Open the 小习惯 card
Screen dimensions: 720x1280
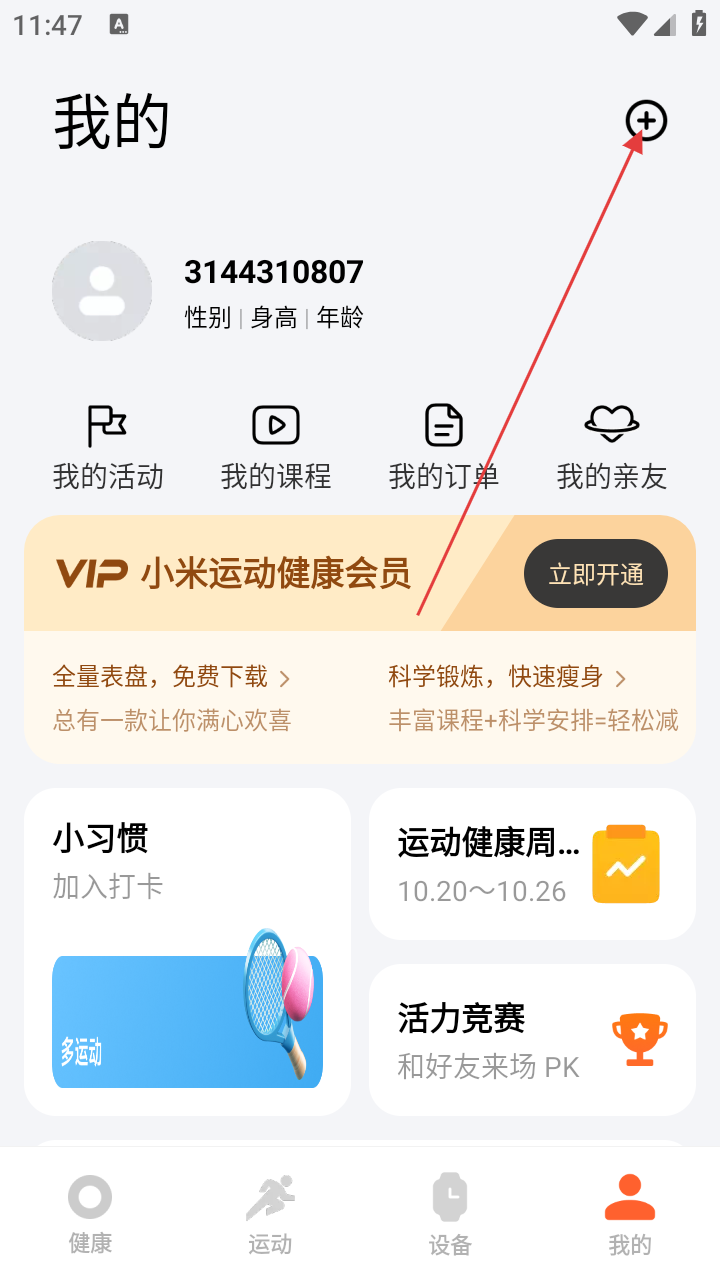point(187,950)
